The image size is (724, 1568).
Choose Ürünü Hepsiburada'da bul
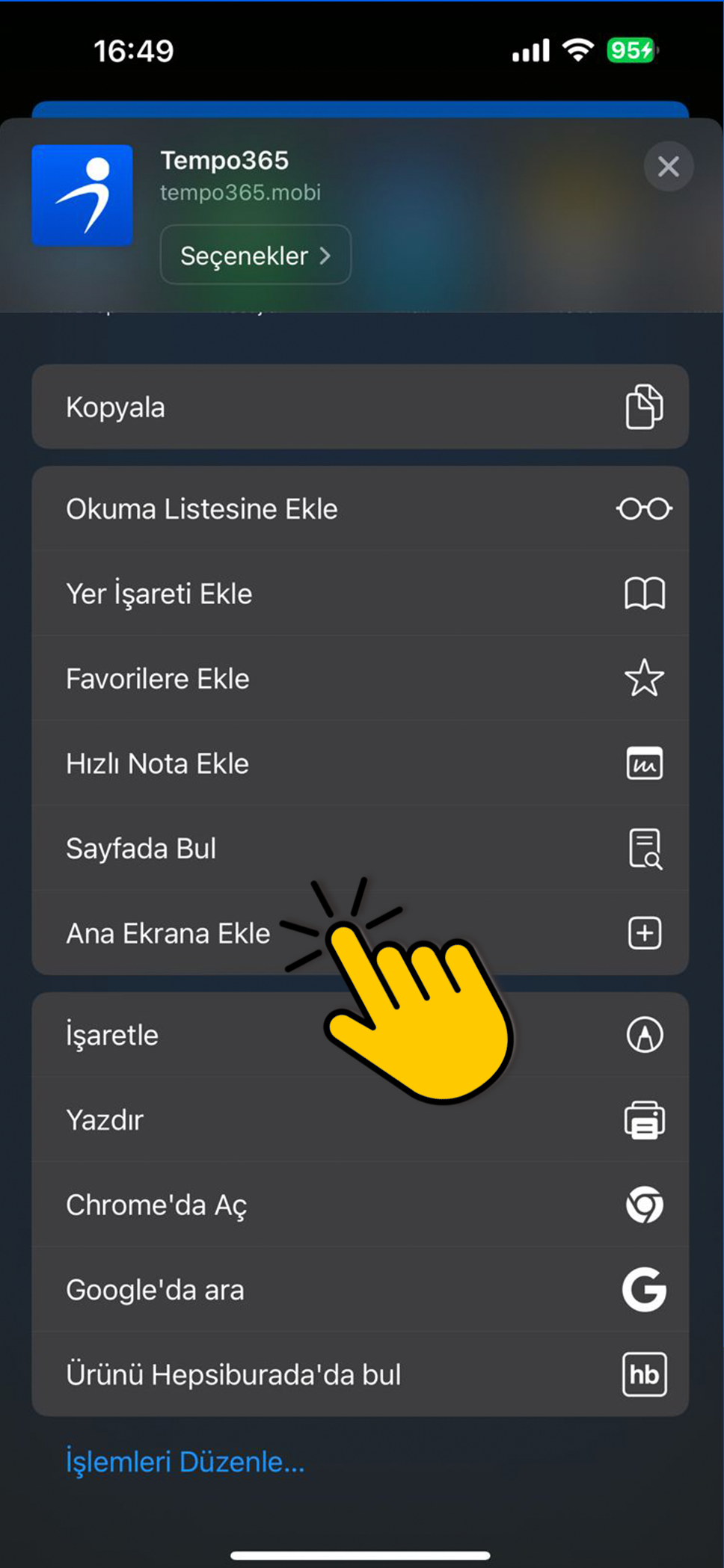360,1375
